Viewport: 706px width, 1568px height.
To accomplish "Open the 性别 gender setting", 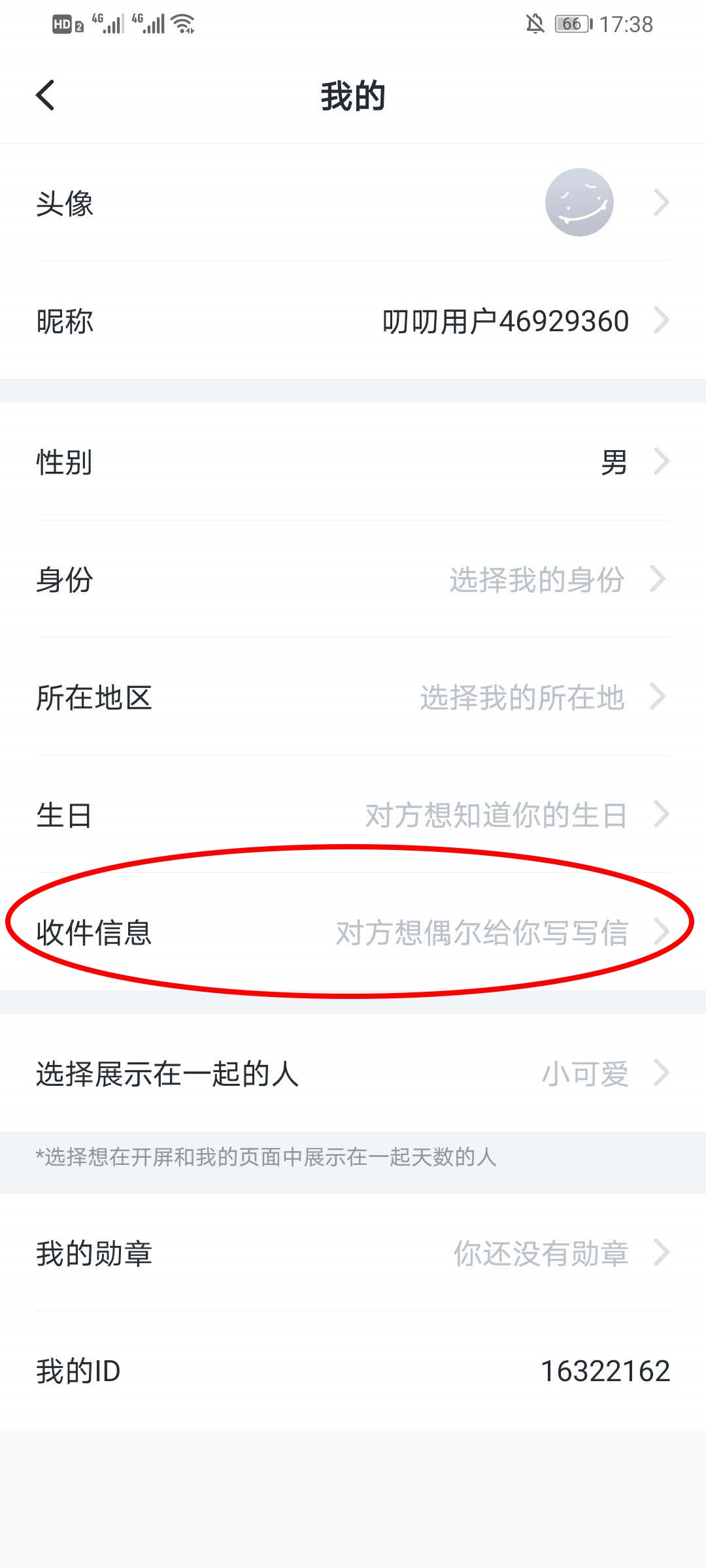I will 353,462.
